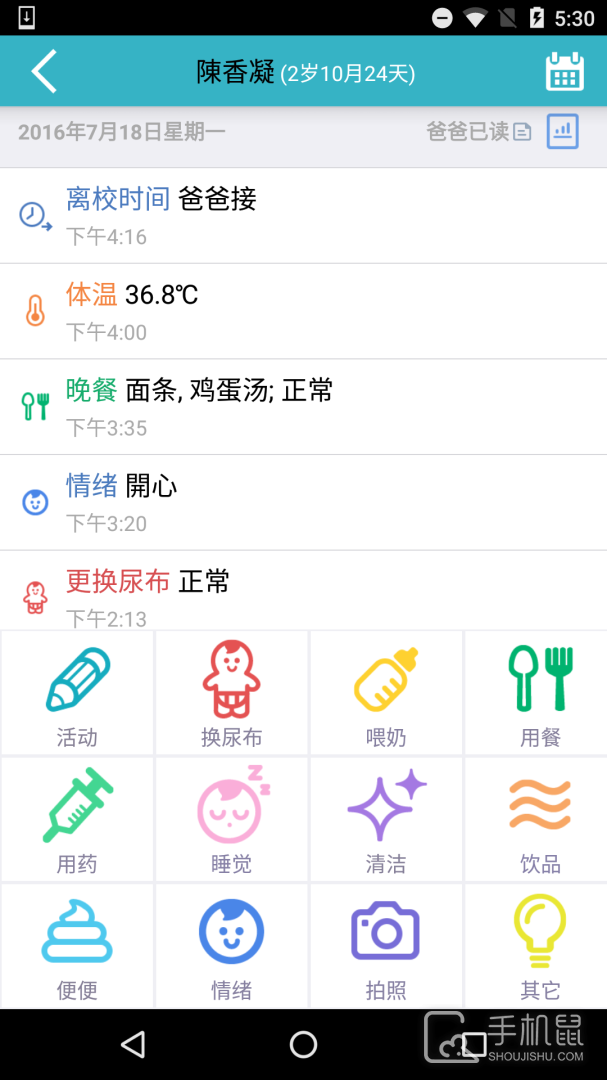Open the 晚餐 面条, 鸡蛋汤 entry
Screen dimensions: 607x1080
pyautogui.click(x=303, y=407)
